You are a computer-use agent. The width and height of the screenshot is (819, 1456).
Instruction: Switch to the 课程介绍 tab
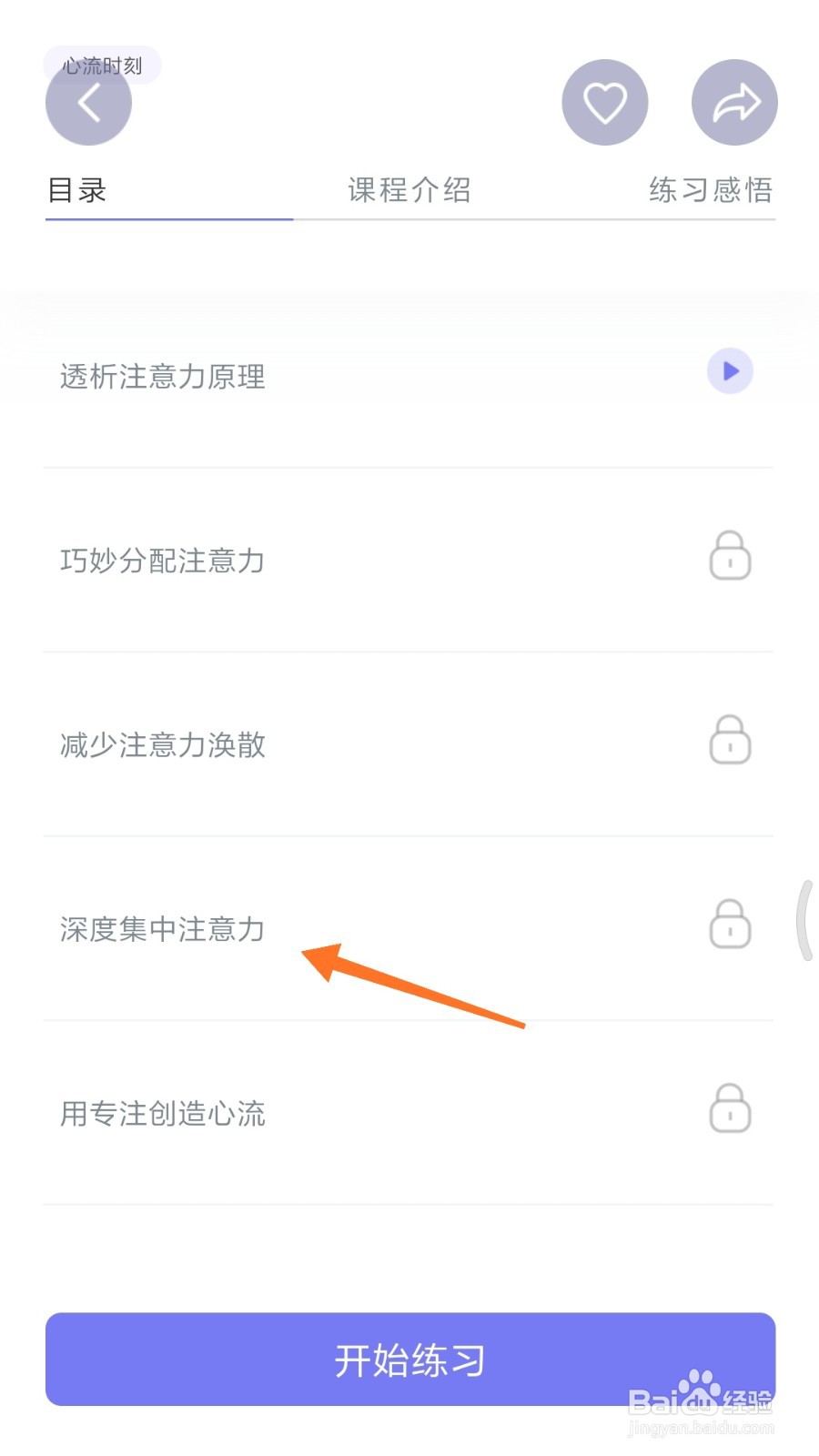409,190
